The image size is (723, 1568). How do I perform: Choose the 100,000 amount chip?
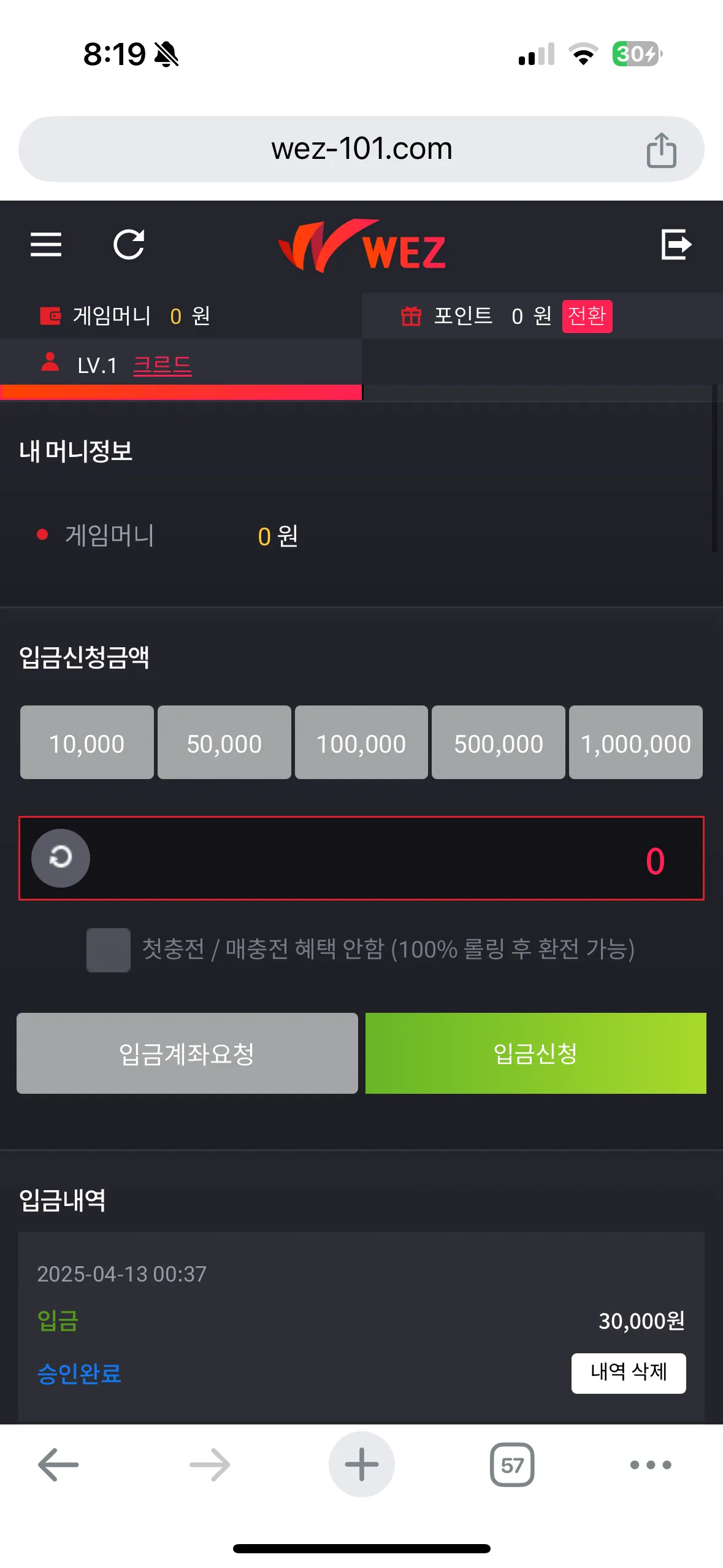click(361, 743)
